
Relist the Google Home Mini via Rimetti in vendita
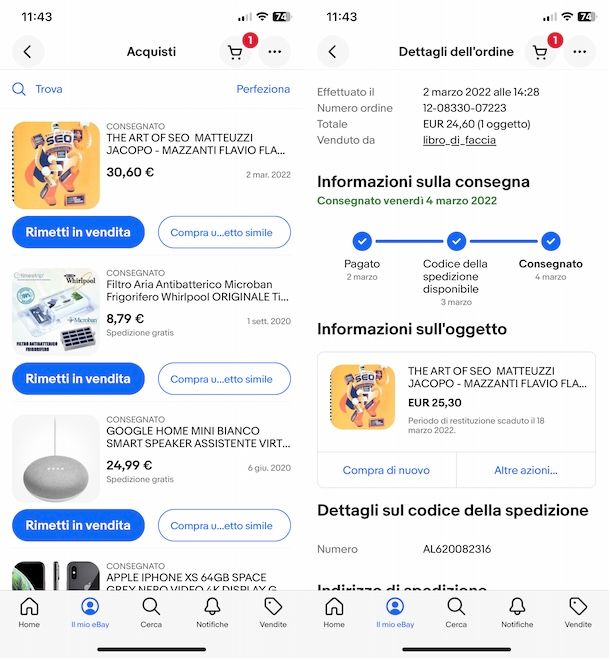78,525
